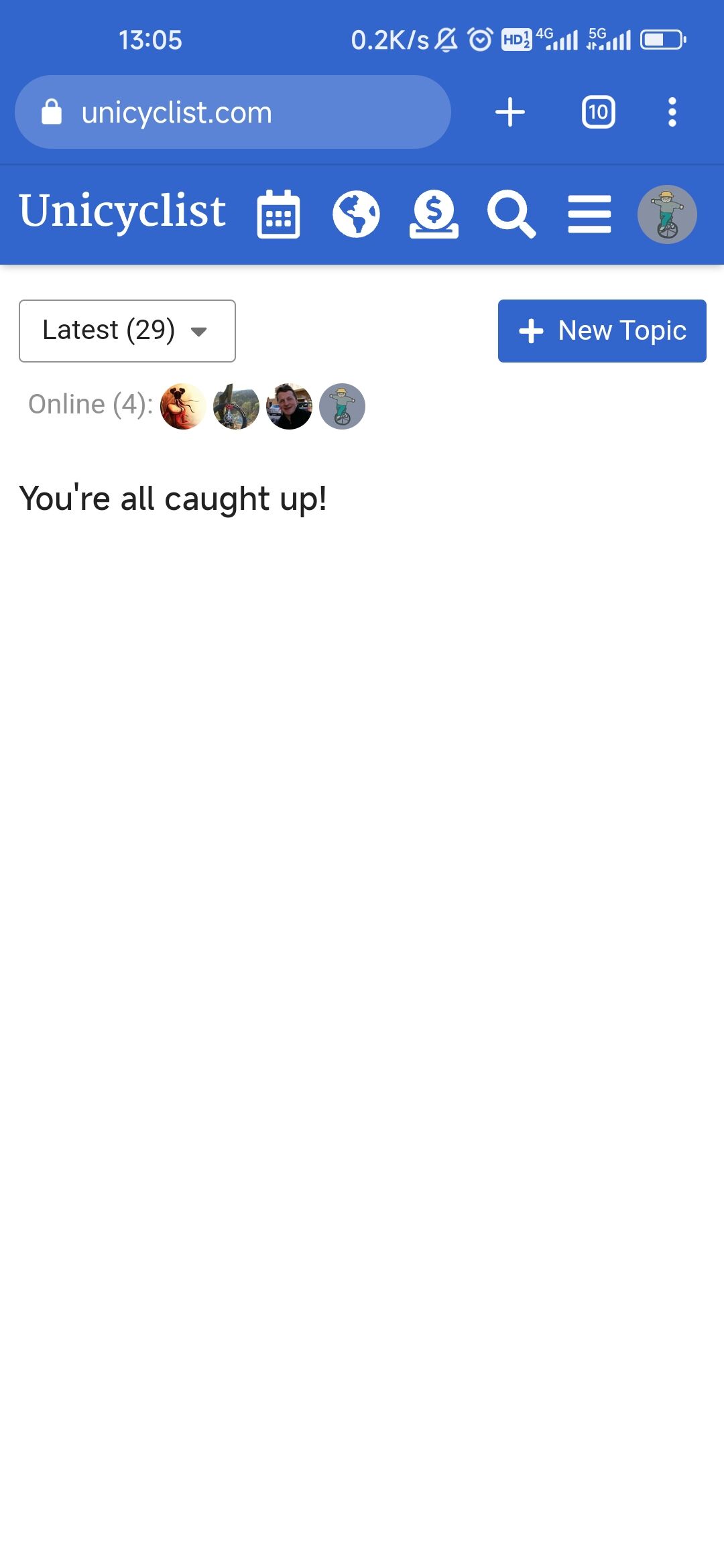Open the browser three-dot menu
Viewport: 724px width, 1568px height.
672,113
